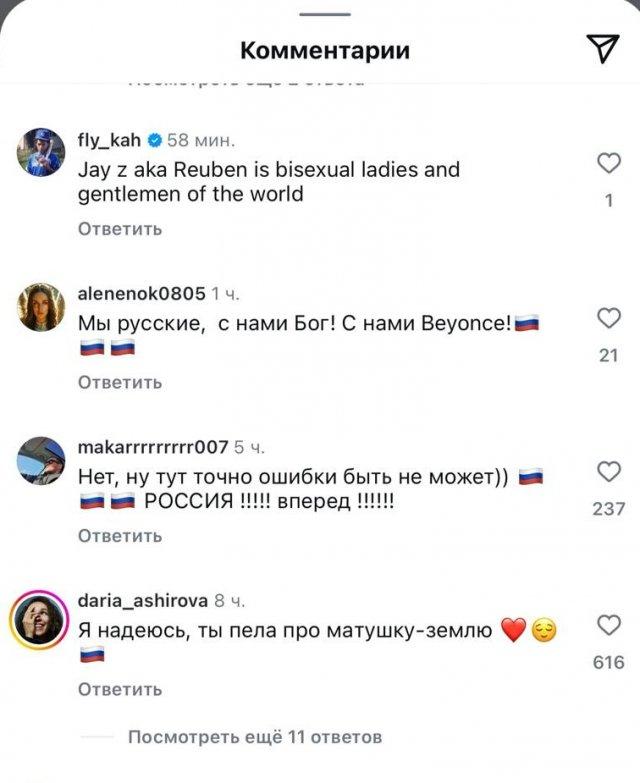
Task: Reply to daria_ashirova's comment
Action: pos(120,689)
